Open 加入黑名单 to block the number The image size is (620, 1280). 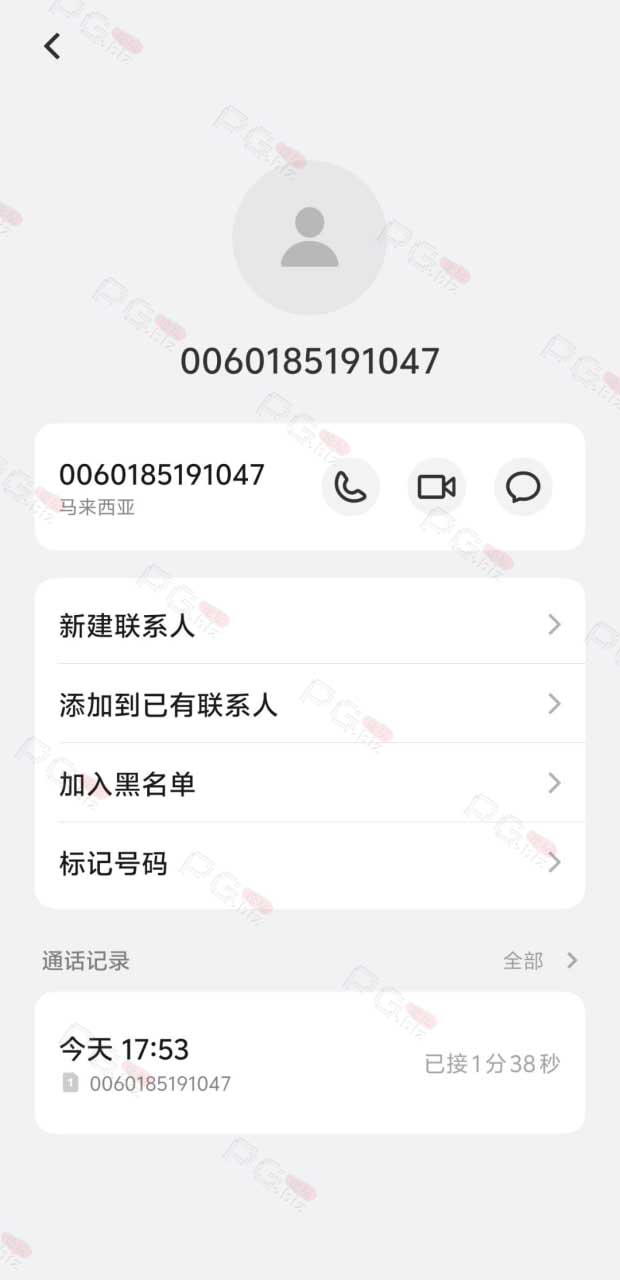[310, 783]
